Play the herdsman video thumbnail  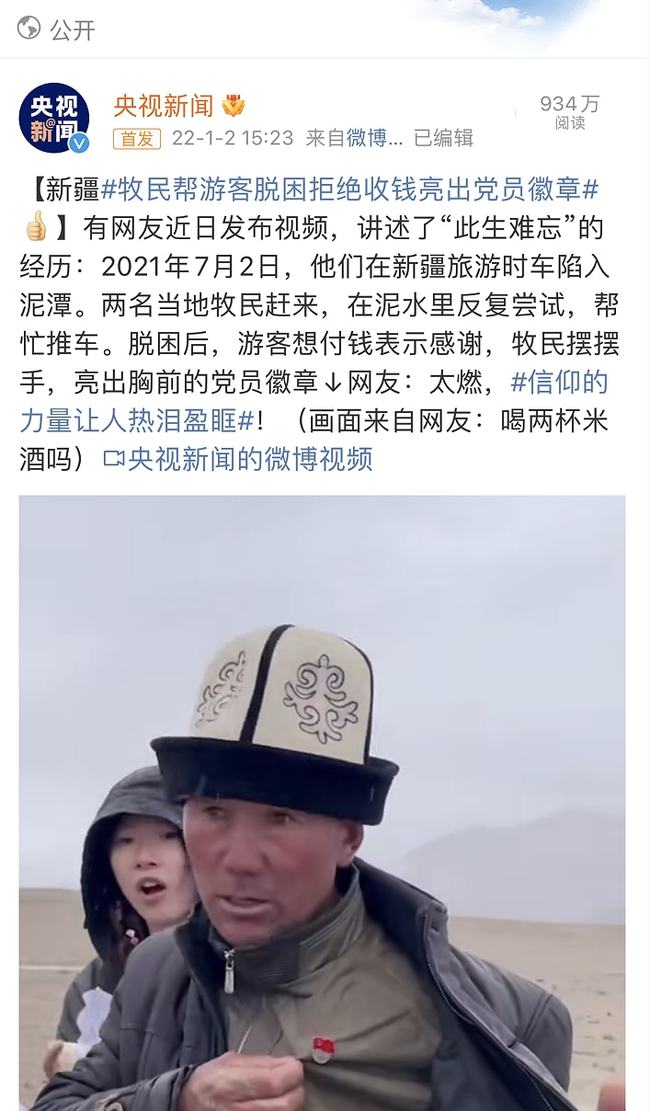[322, 800]
